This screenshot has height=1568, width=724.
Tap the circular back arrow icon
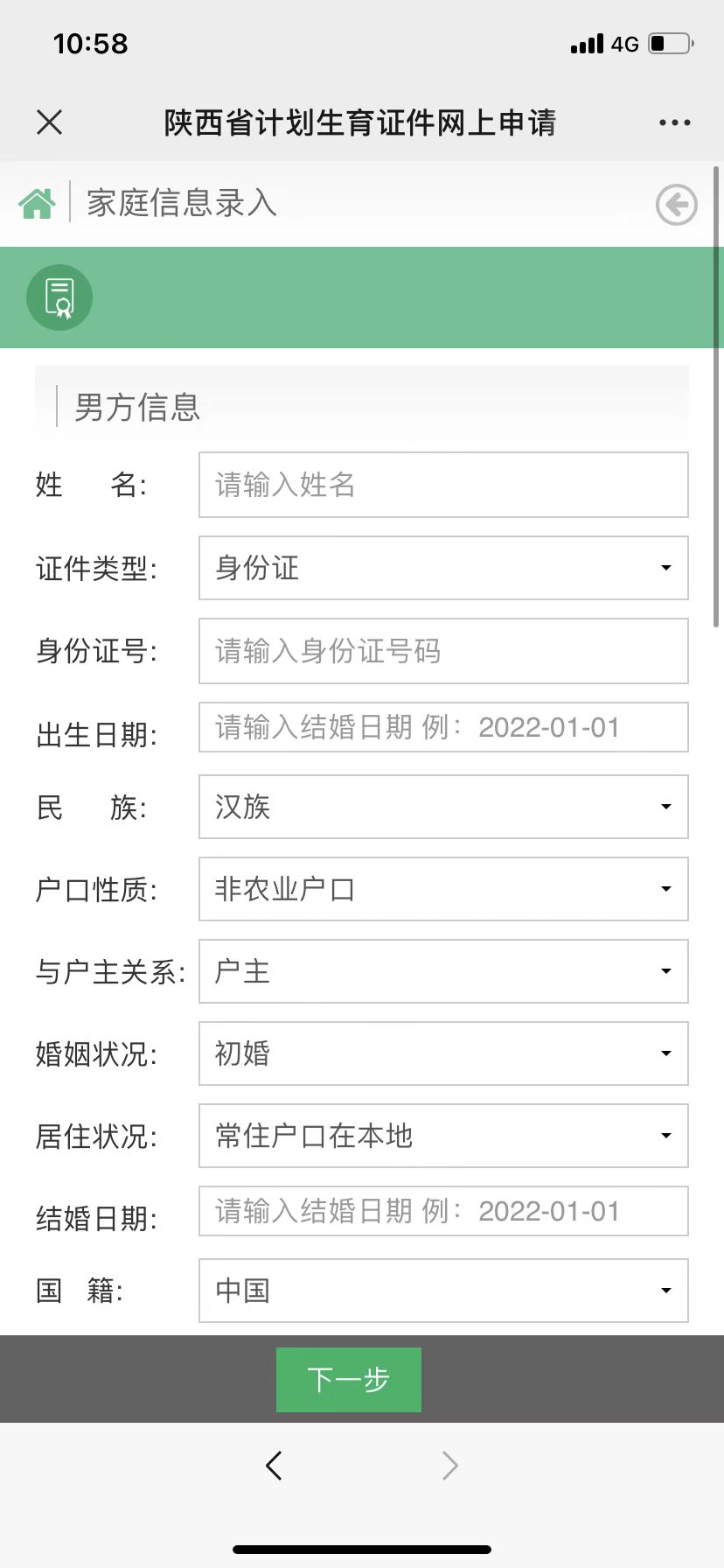[x=676, y=206]
